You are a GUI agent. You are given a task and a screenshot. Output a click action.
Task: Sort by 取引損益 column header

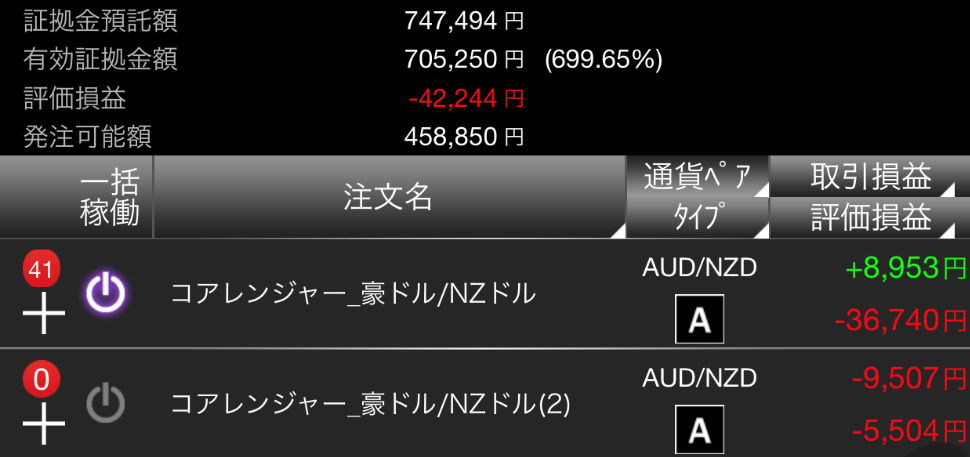(869, 176)
